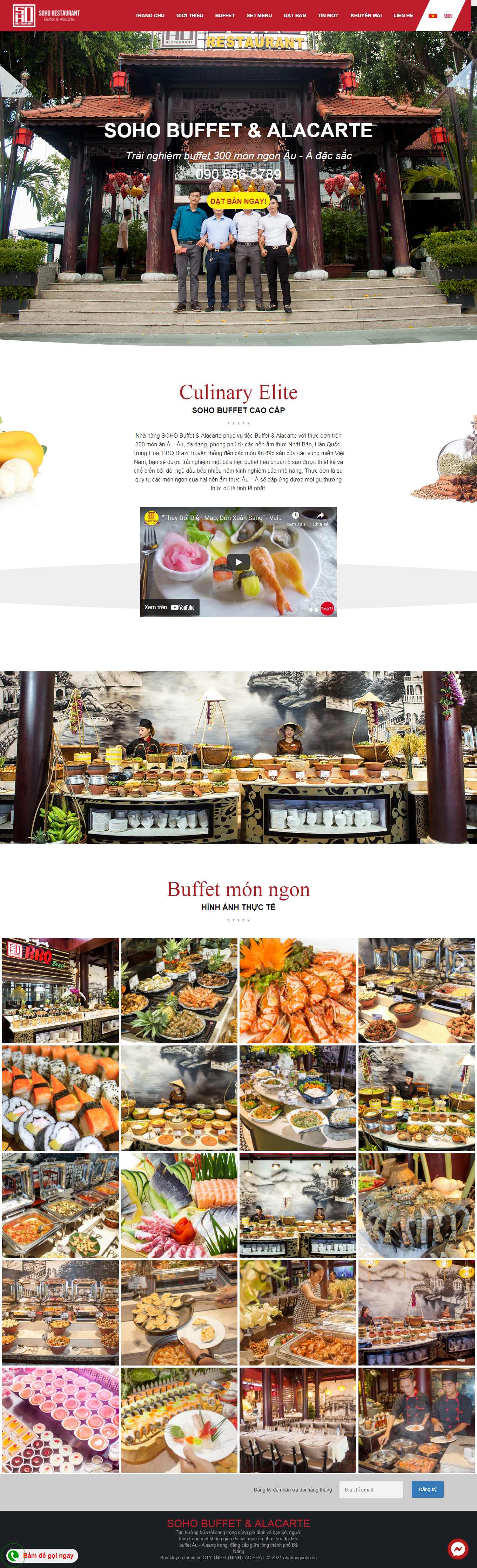Tap the Đăng ký subscribe button
The image size is (477, 1568).
[x=427, y=1489]
